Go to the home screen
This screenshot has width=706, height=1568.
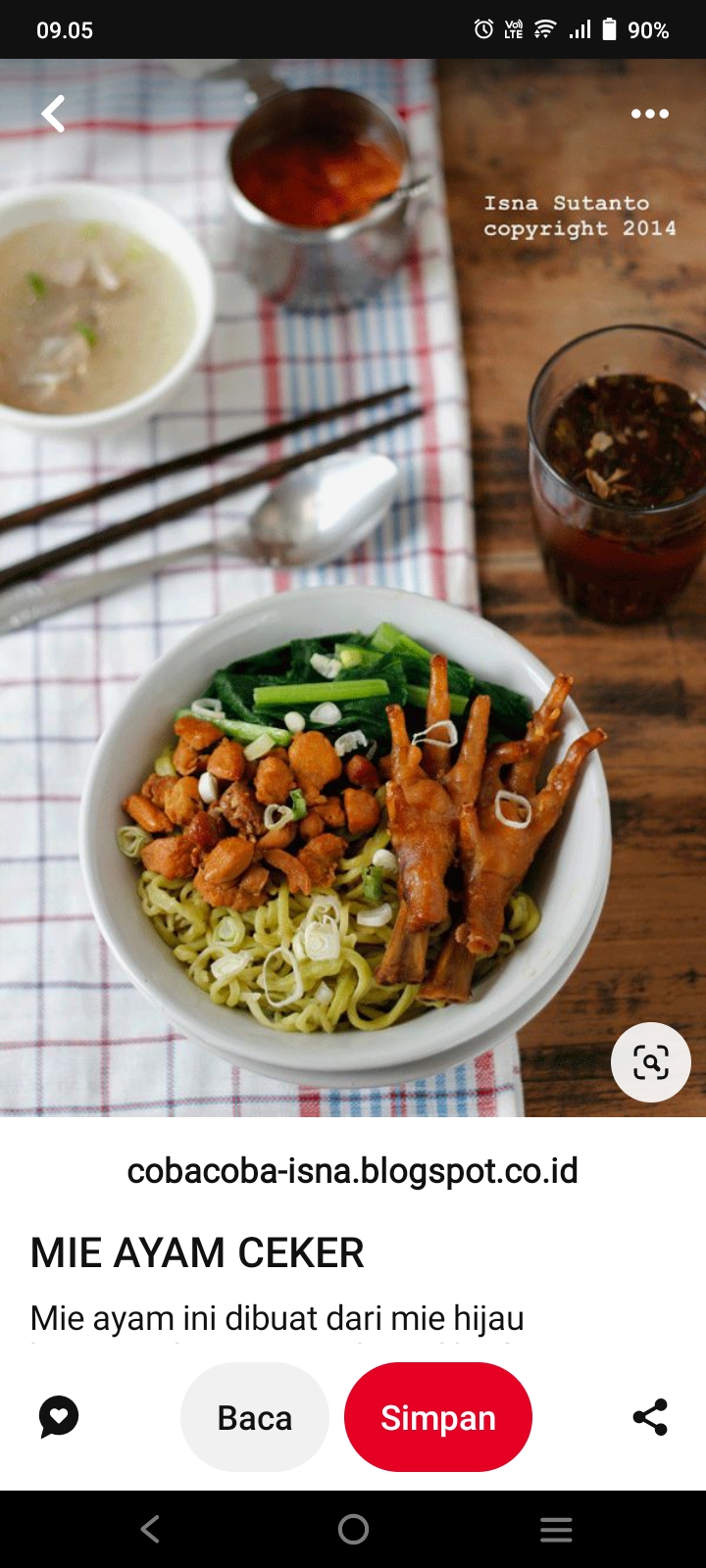(x=353, y=1529)
